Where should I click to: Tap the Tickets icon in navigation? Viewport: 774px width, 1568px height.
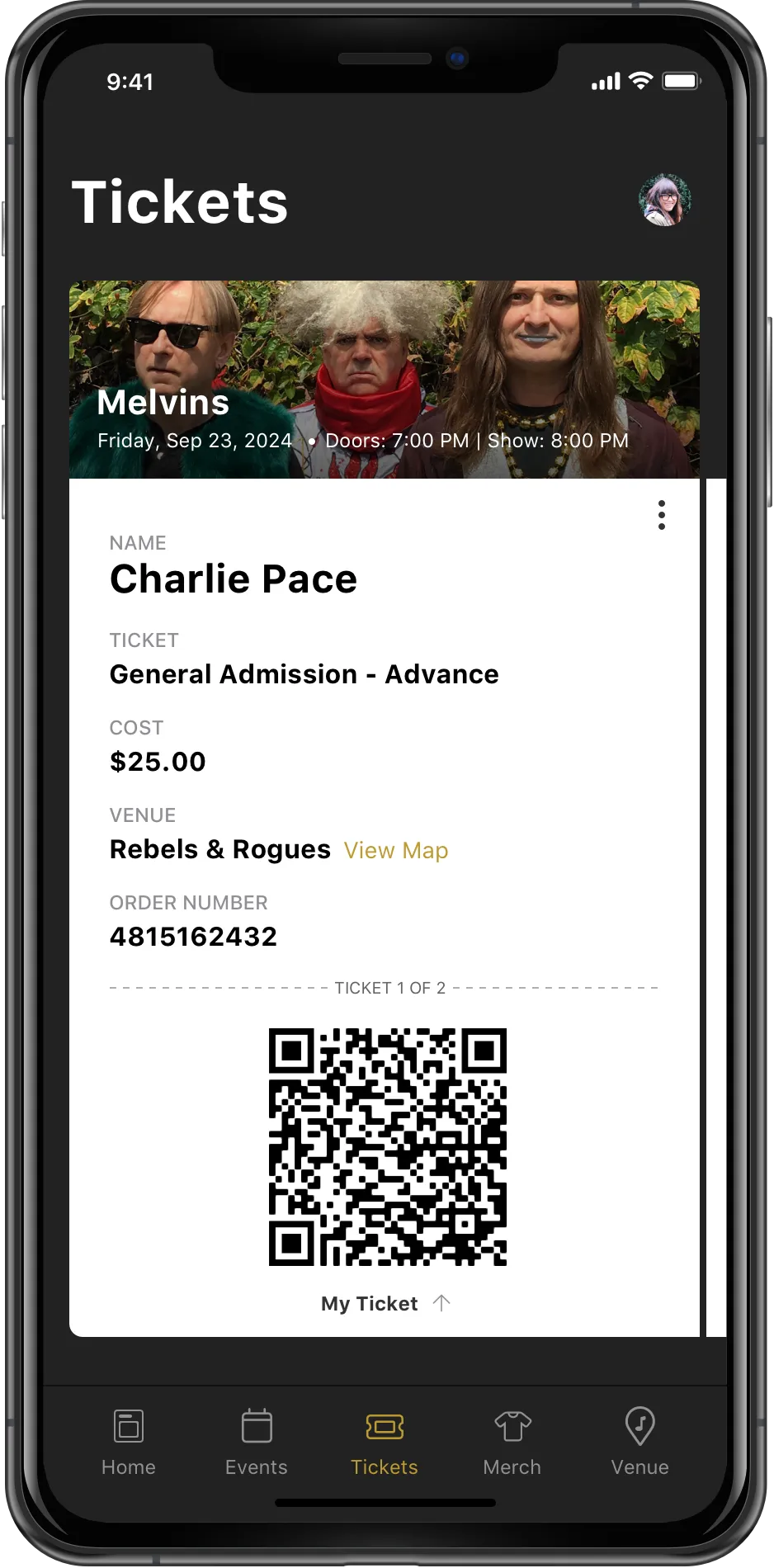pyautogui.click(x=384, y=1425)
